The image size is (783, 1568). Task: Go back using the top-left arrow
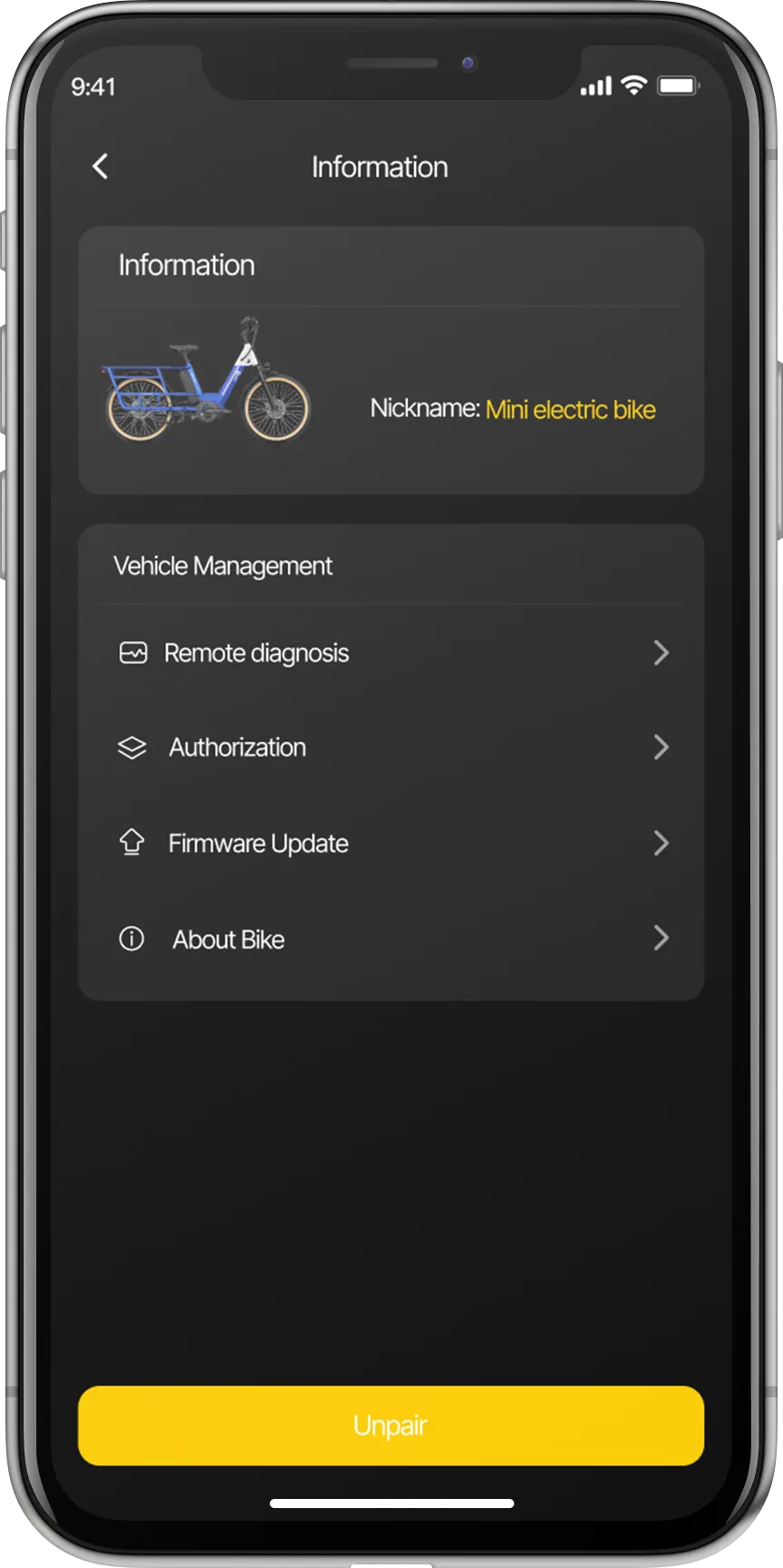(101, 166)
